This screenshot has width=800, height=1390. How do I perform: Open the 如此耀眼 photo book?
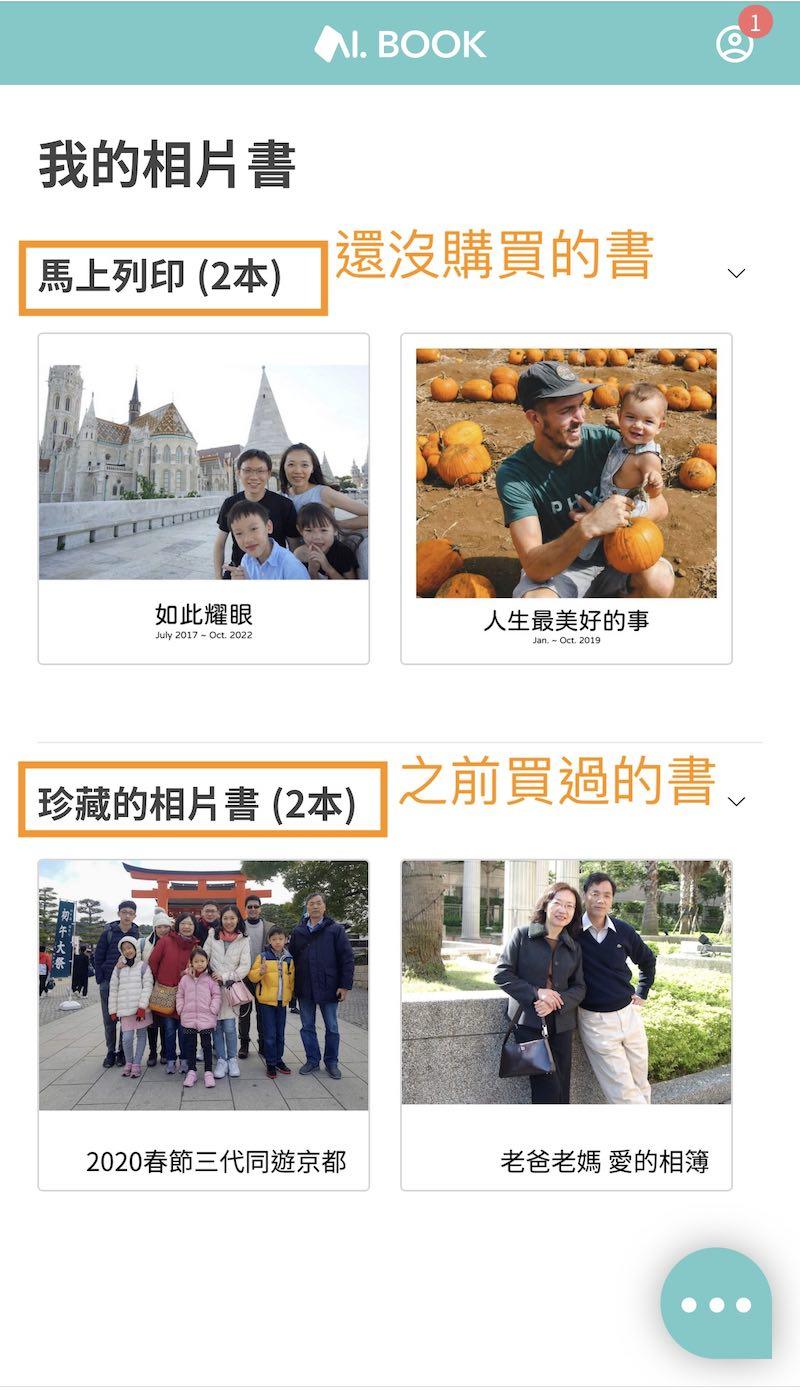204,498
